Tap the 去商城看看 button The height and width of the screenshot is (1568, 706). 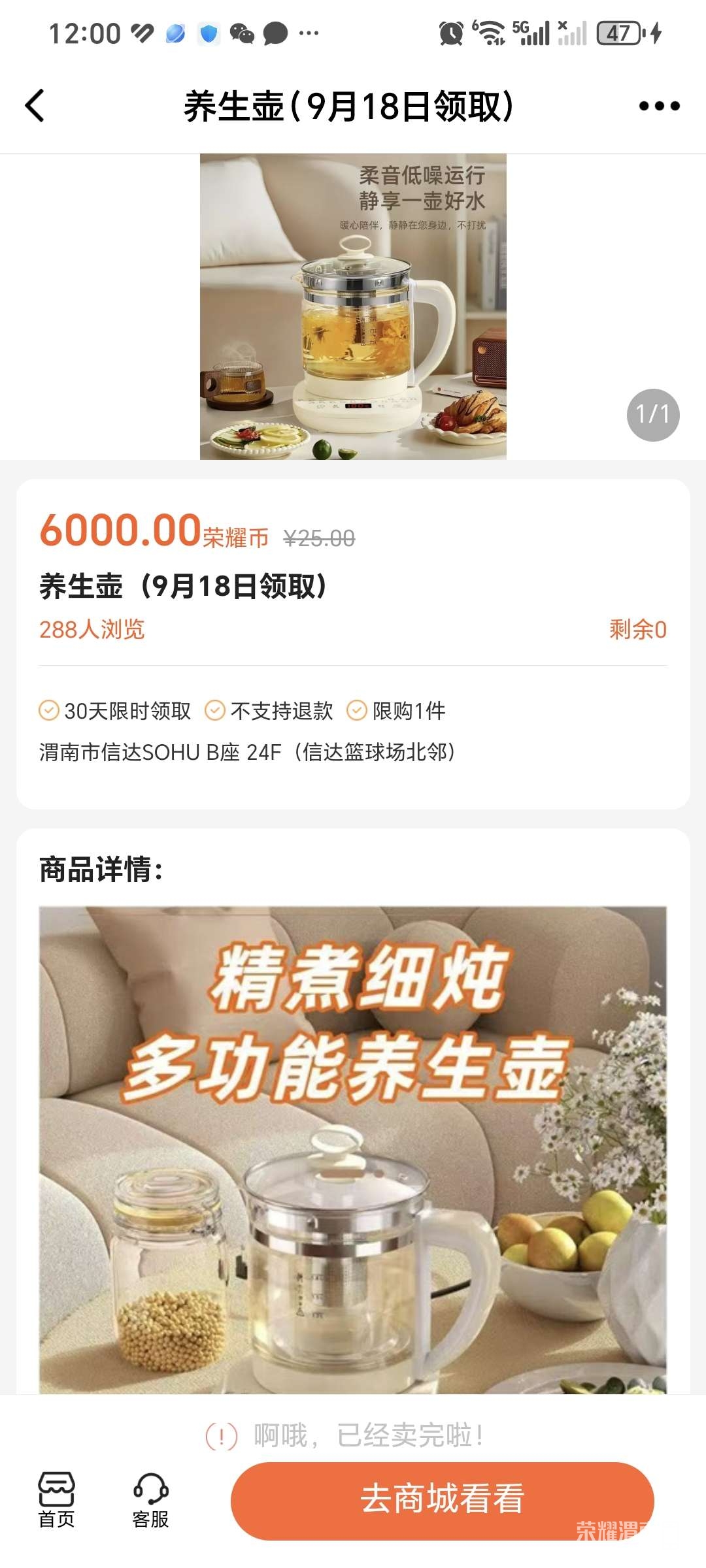click(x=442, y=1500)
